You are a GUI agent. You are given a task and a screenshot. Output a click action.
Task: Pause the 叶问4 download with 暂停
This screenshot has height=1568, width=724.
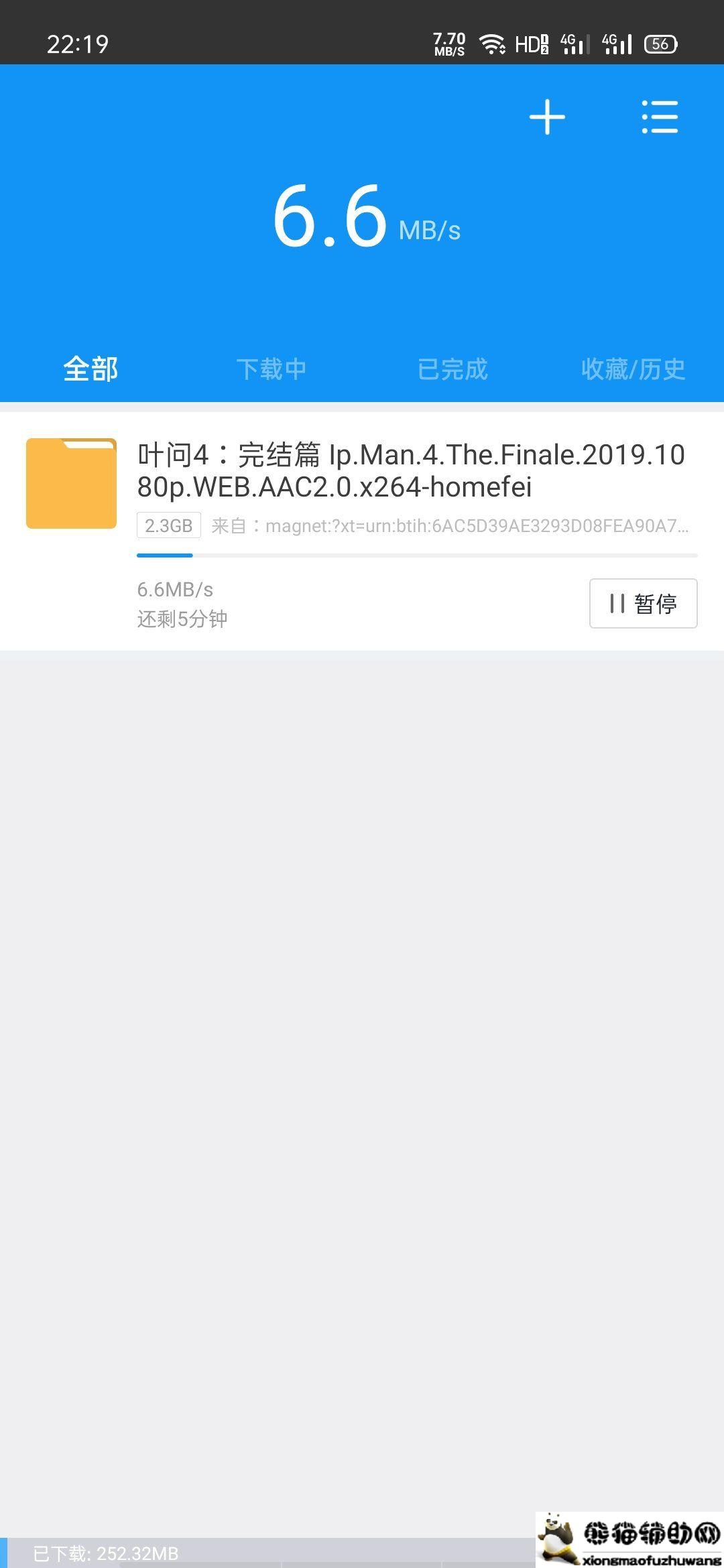tap(643, 603)
